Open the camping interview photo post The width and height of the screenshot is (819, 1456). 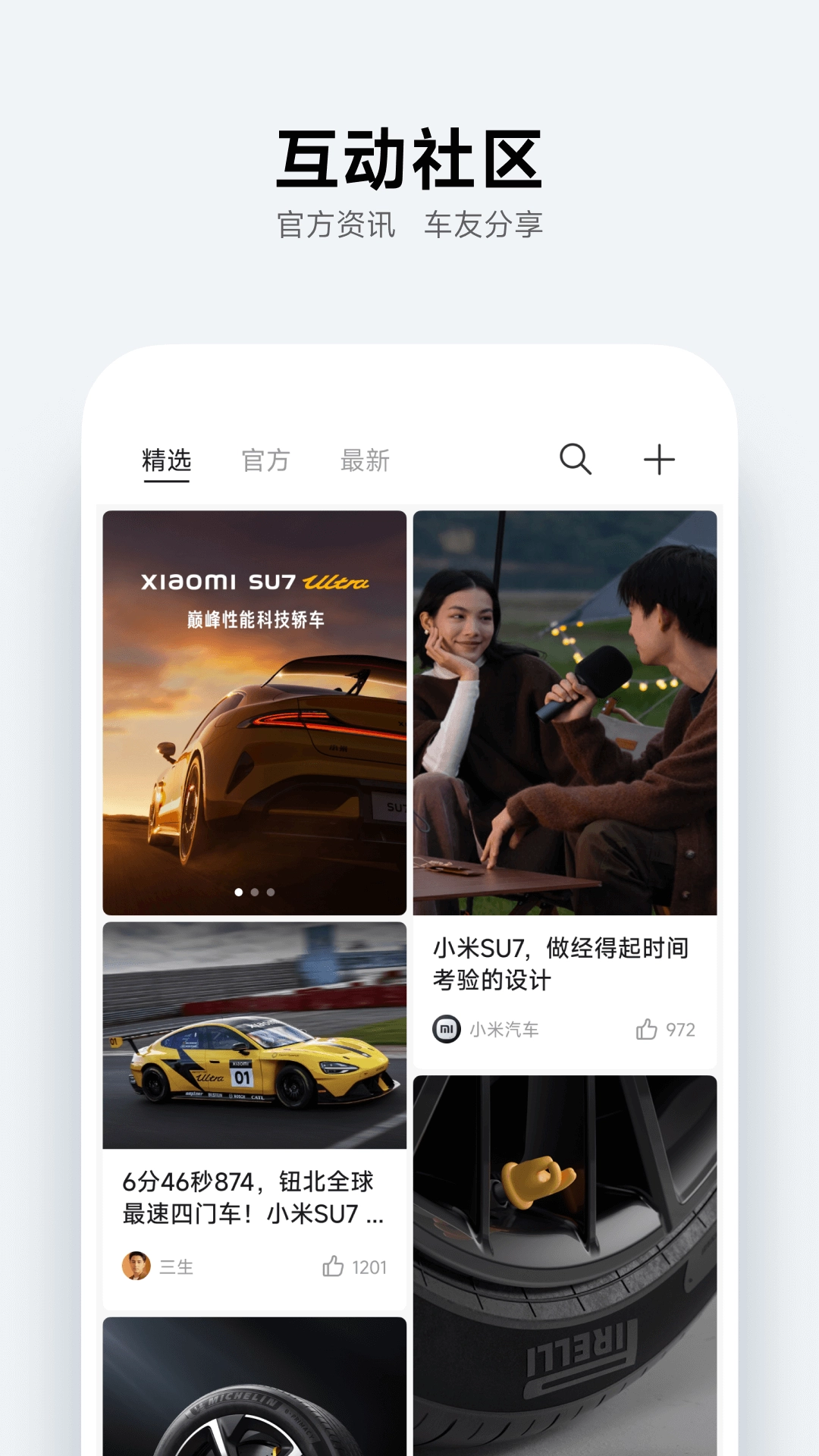pos(565,713)
